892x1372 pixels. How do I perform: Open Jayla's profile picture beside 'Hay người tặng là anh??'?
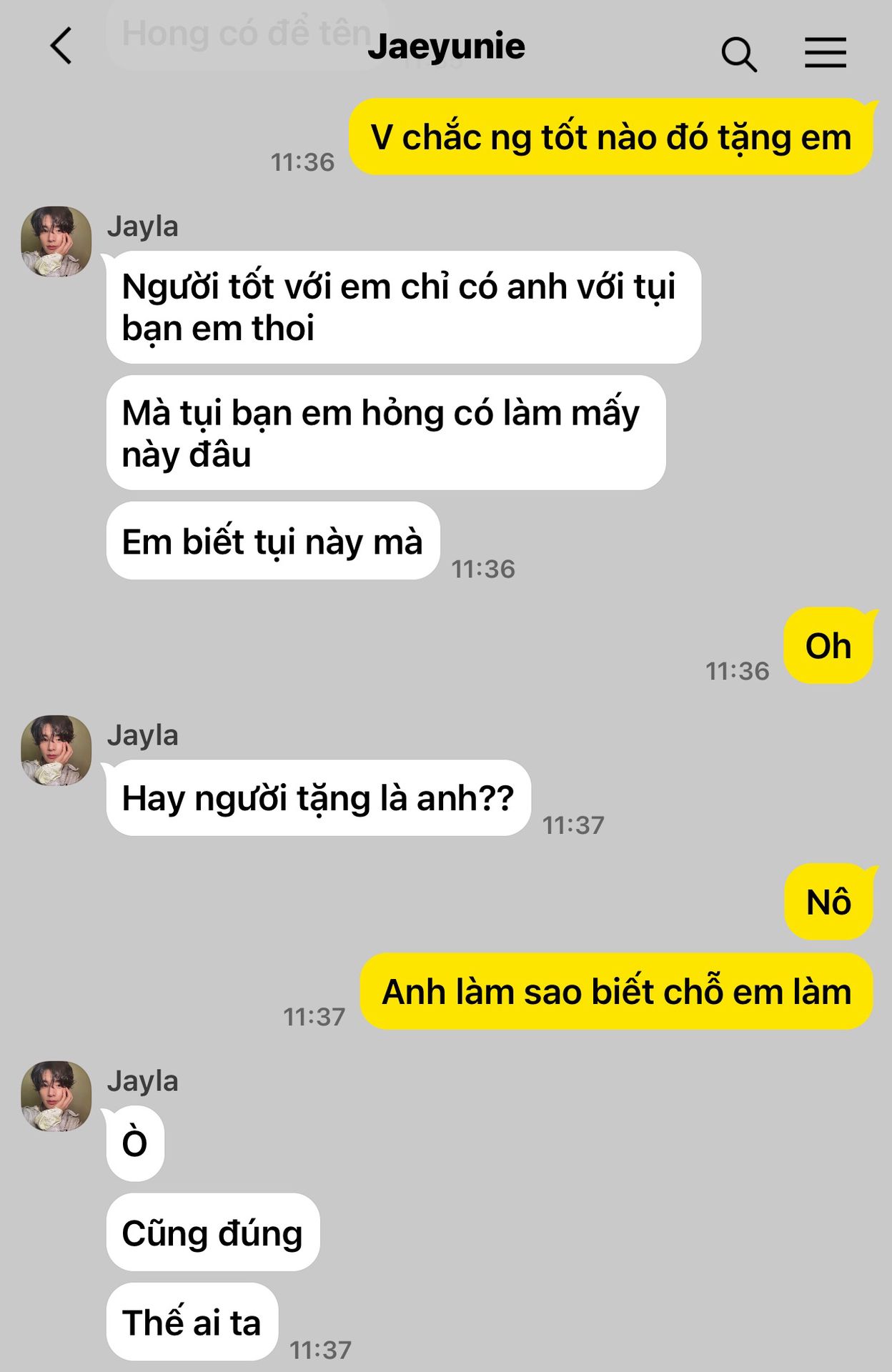[x=56, y=751]
